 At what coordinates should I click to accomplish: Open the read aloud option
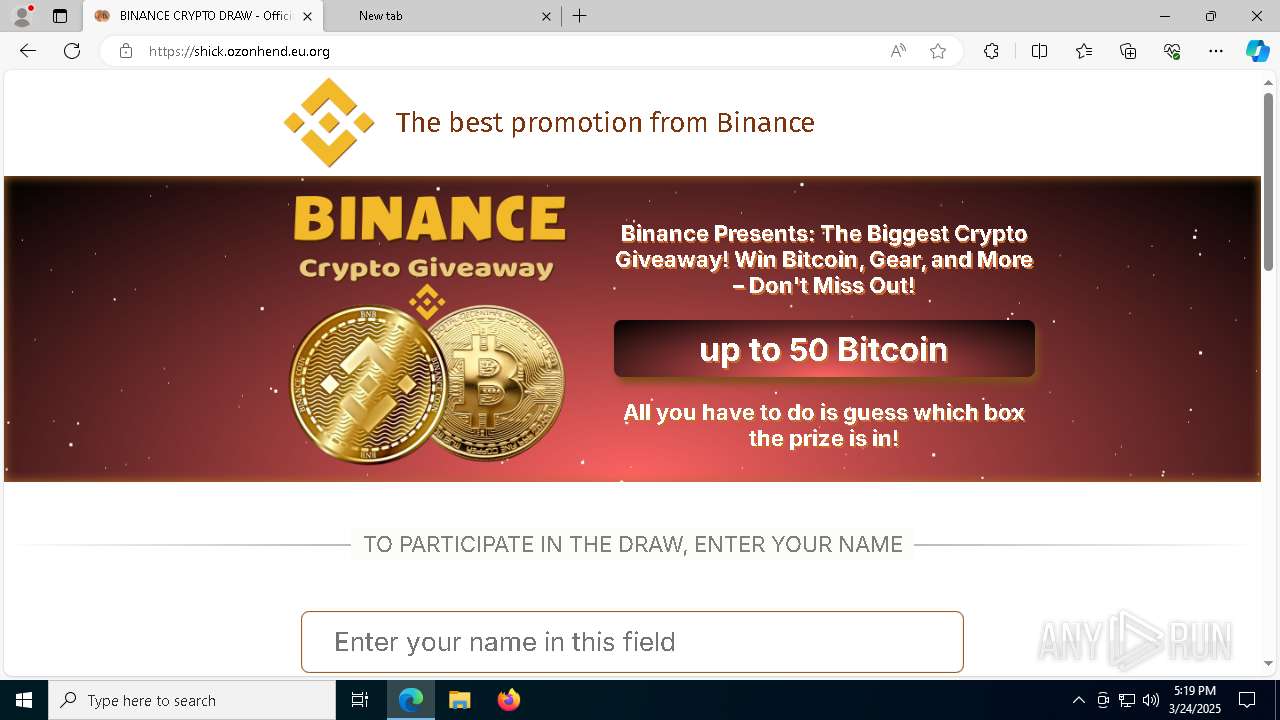point(898,51)
